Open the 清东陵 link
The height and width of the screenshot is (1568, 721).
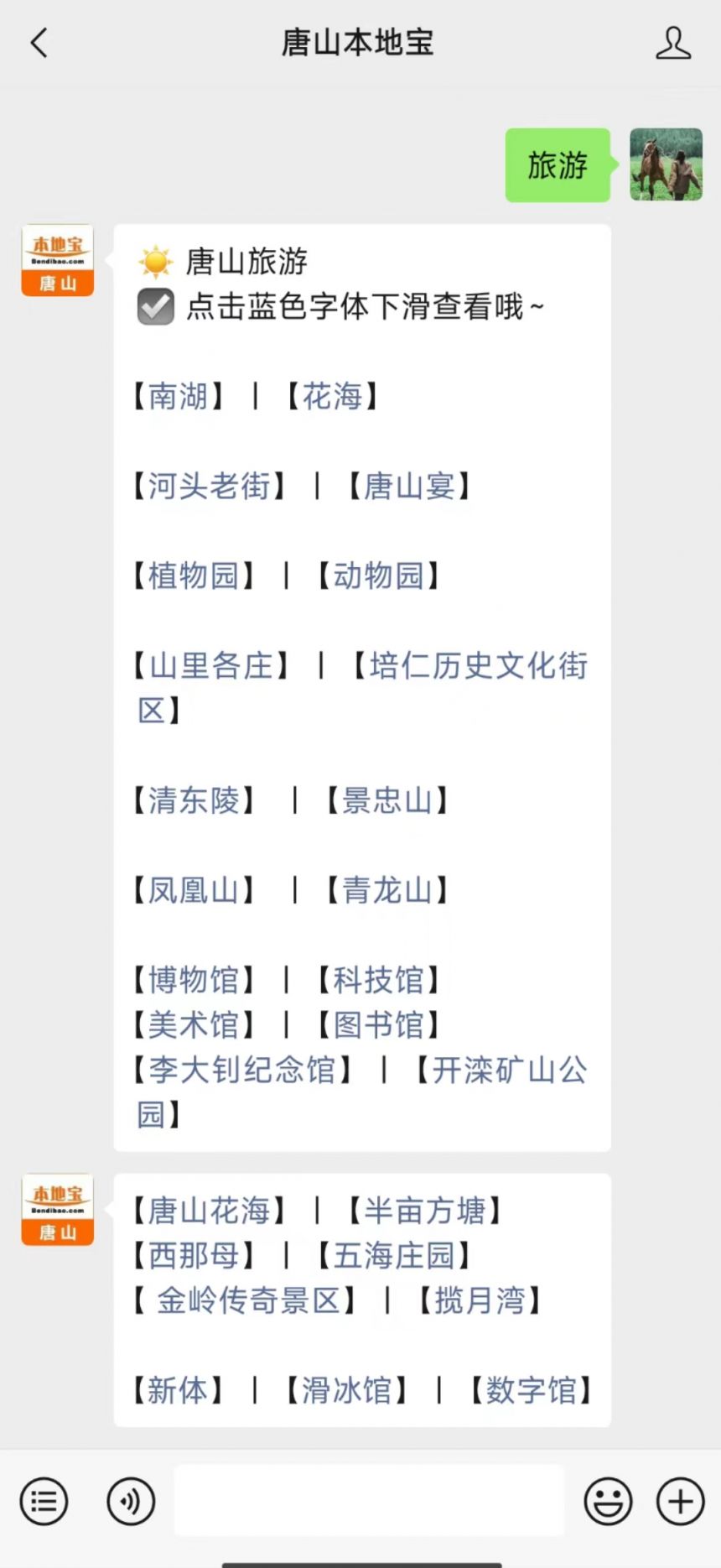click(194, 800)
